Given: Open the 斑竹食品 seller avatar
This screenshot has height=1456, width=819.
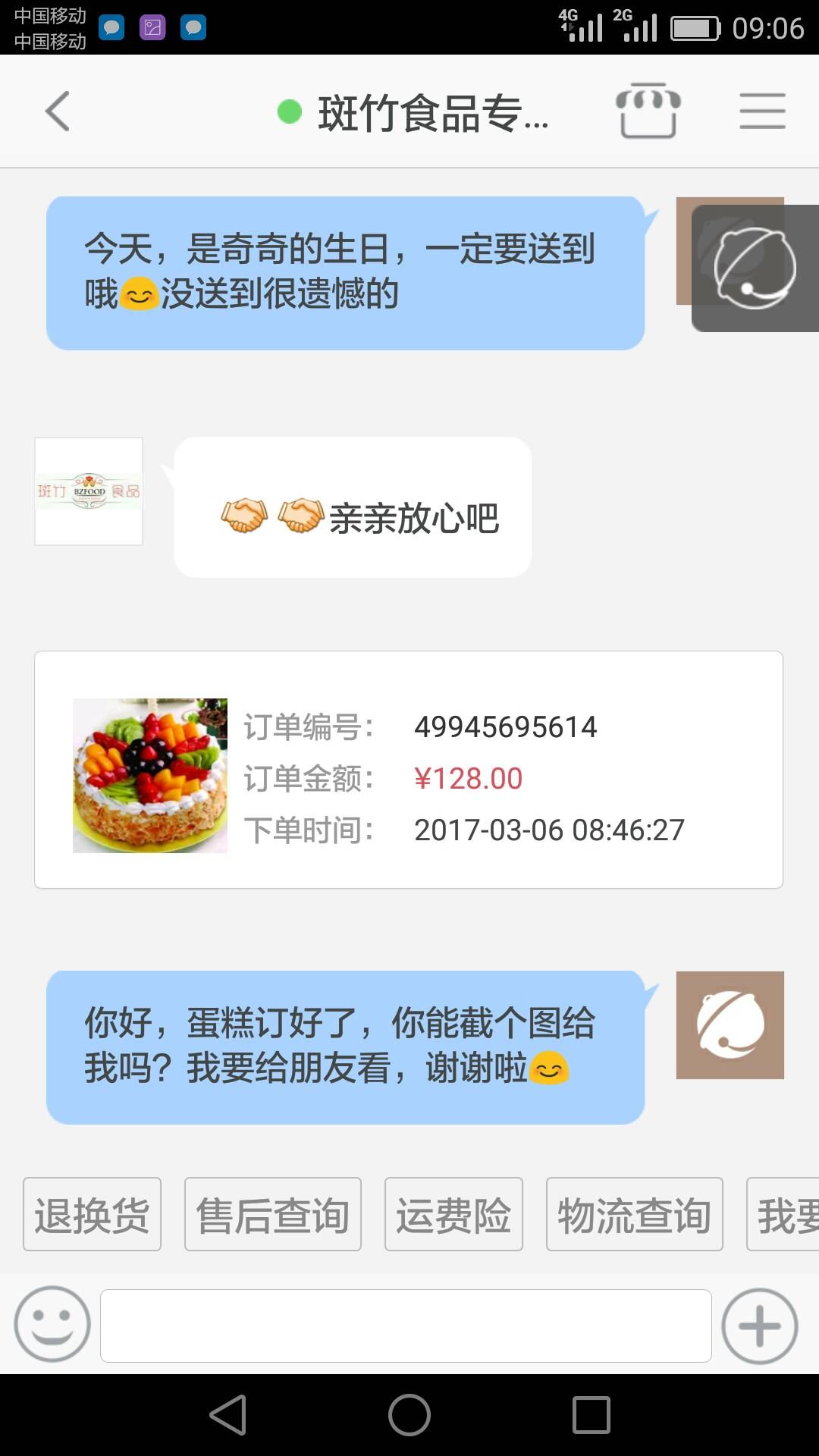Looking at the screenshot, I should click(x=89, y=491).
